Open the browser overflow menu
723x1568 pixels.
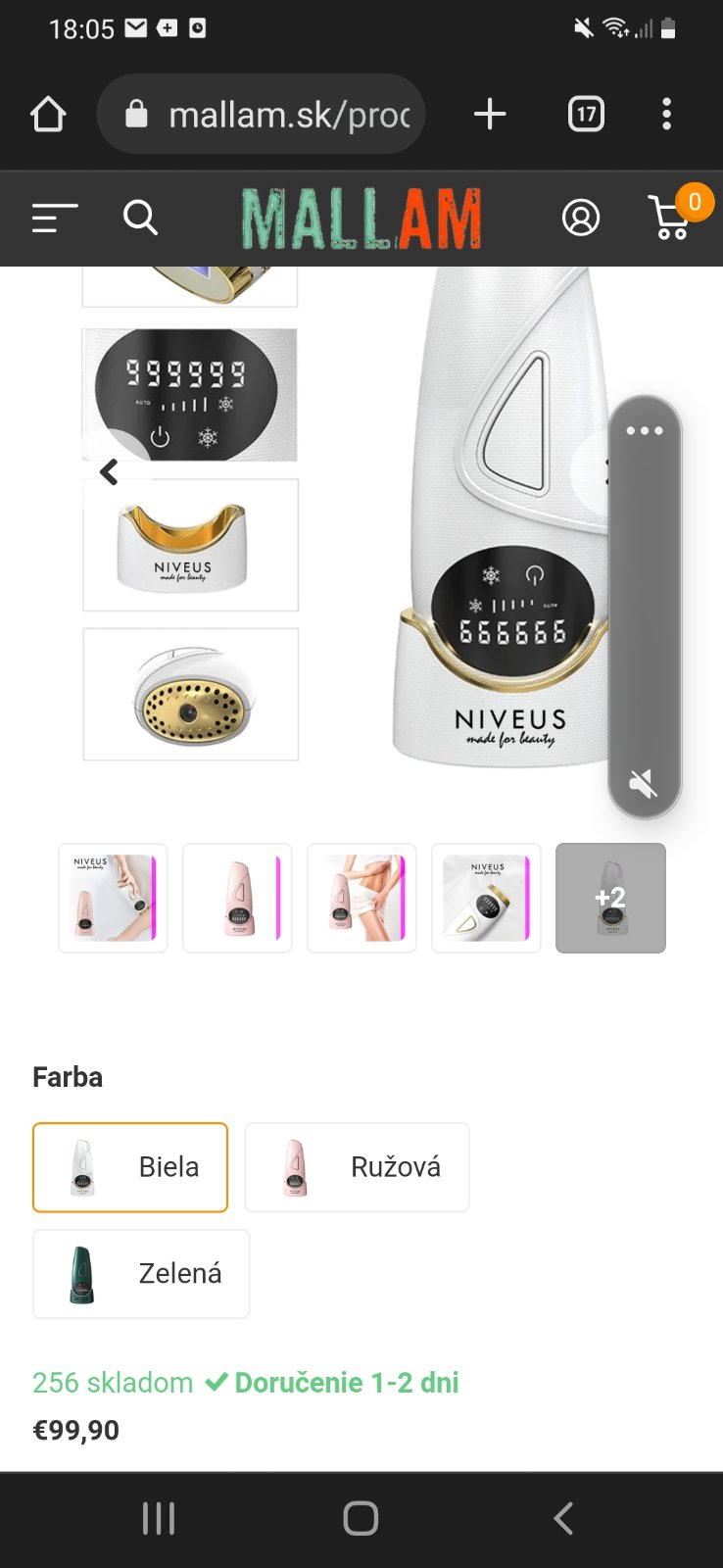tap(666, 115)
